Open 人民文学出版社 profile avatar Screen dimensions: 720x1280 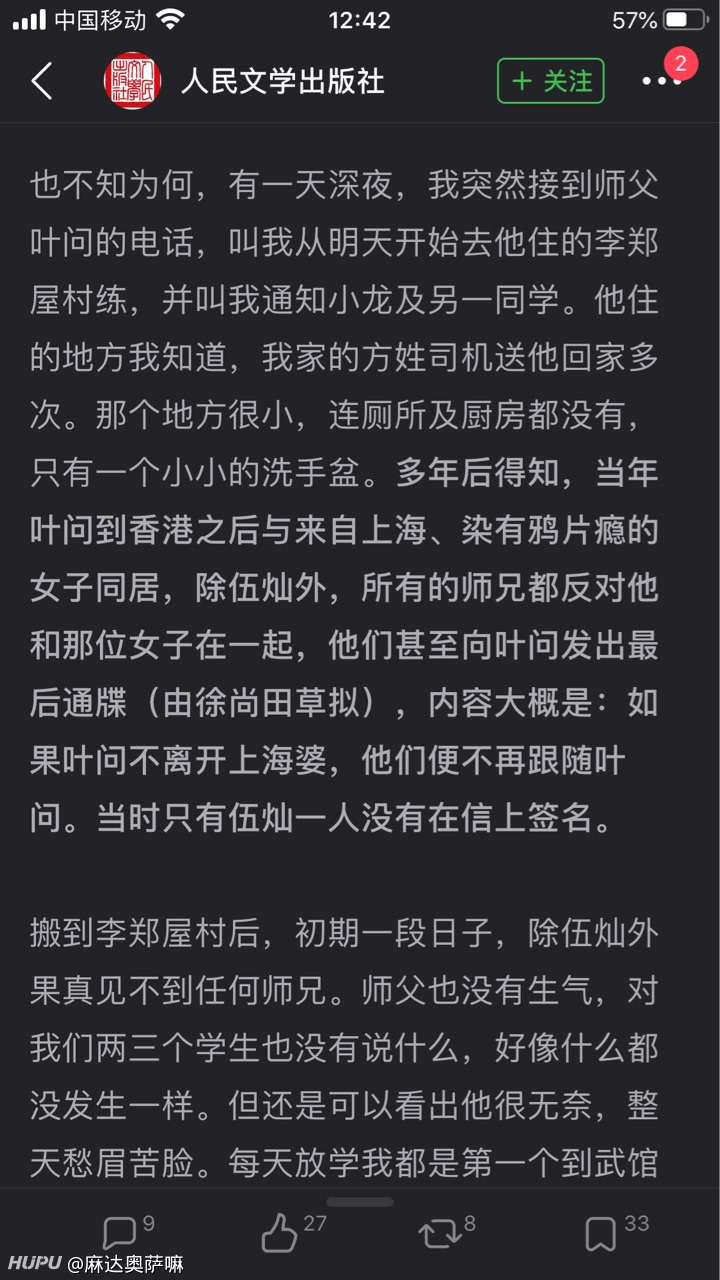(133, 81)
